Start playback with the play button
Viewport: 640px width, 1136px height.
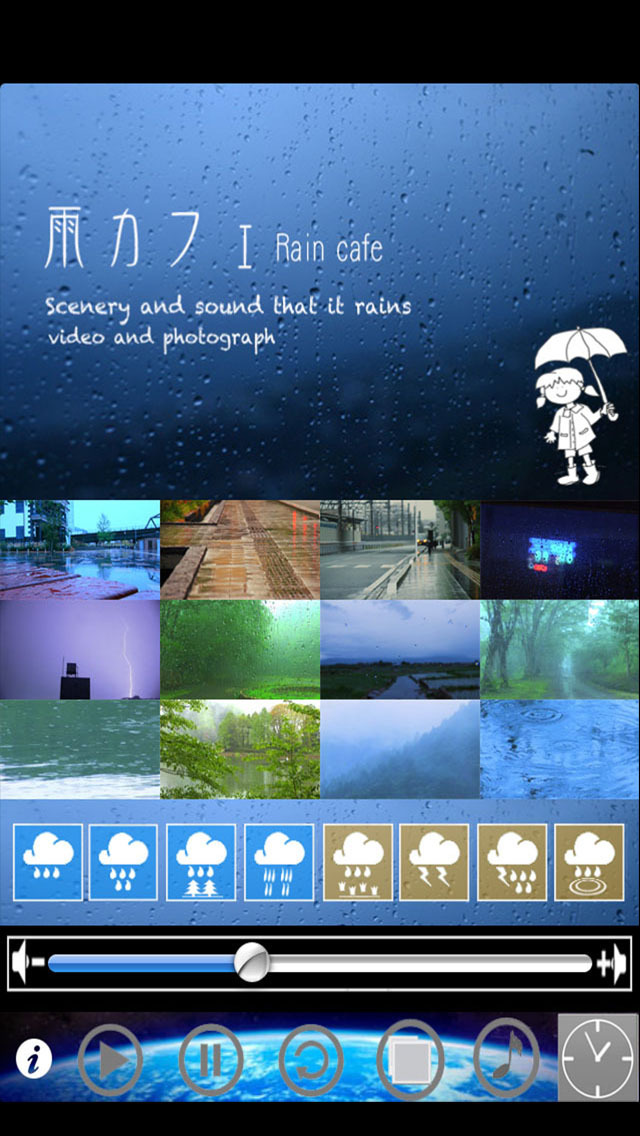point(110,1059)
